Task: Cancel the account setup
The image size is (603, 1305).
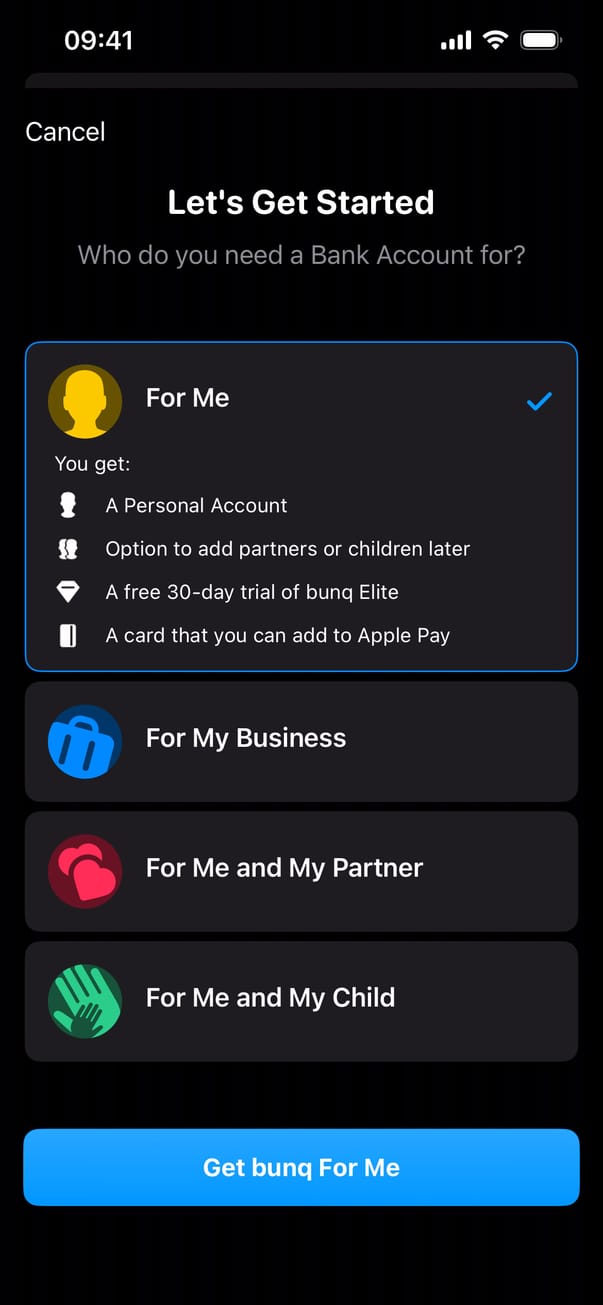Action: 65,132
